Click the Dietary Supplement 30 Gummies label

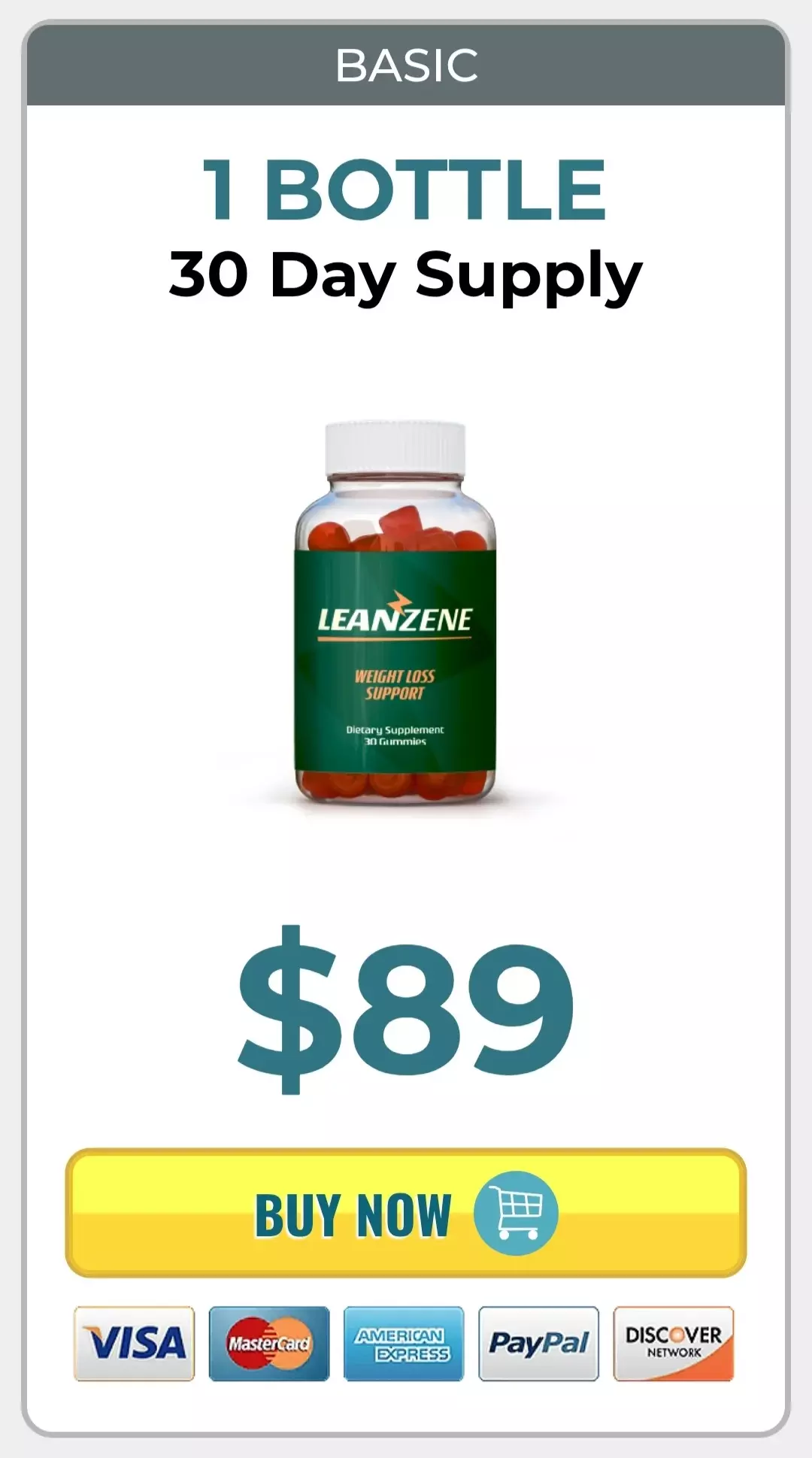pos(395,735)
